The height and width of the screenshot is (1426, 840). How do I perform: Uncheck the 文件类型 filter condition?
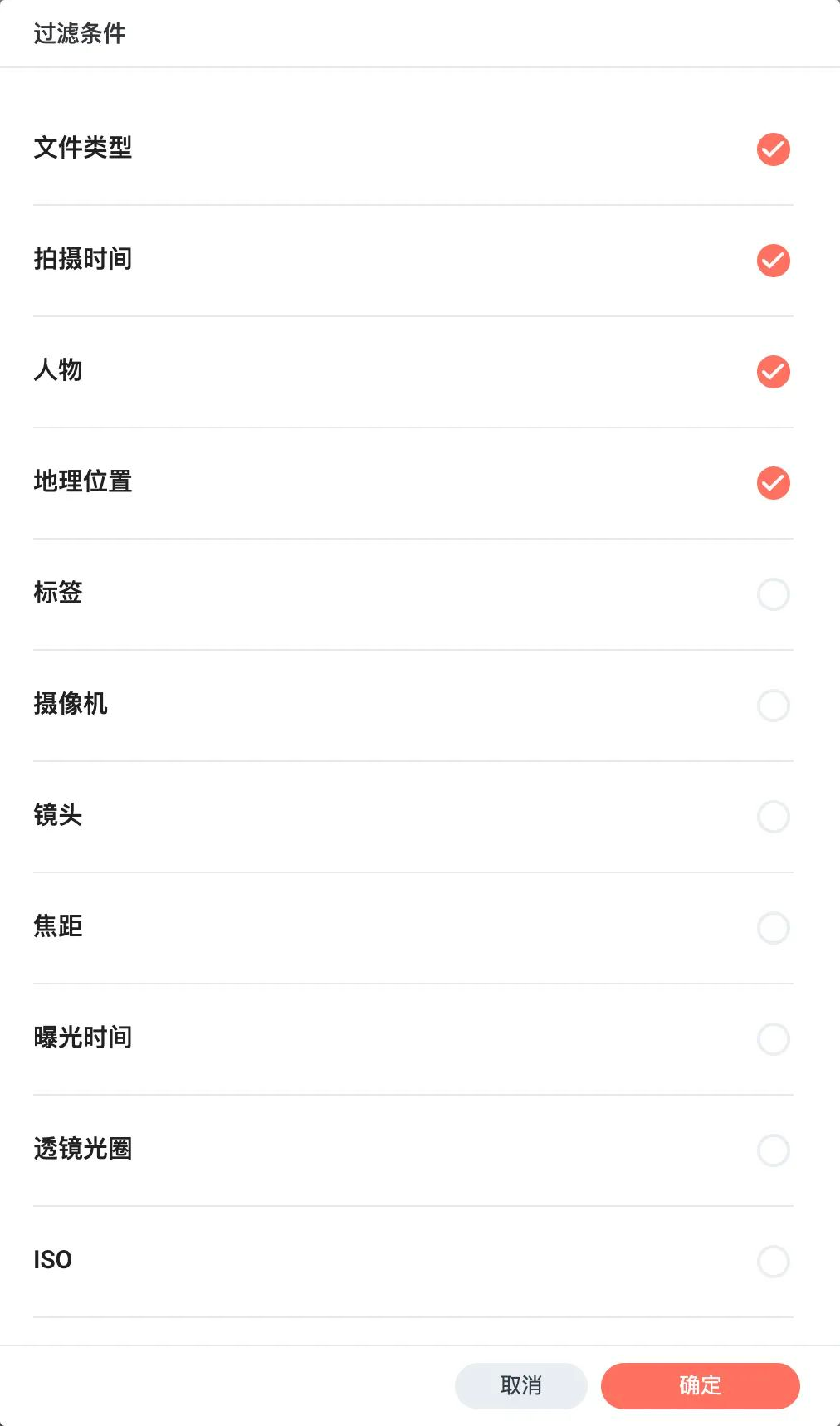point(773,149)
